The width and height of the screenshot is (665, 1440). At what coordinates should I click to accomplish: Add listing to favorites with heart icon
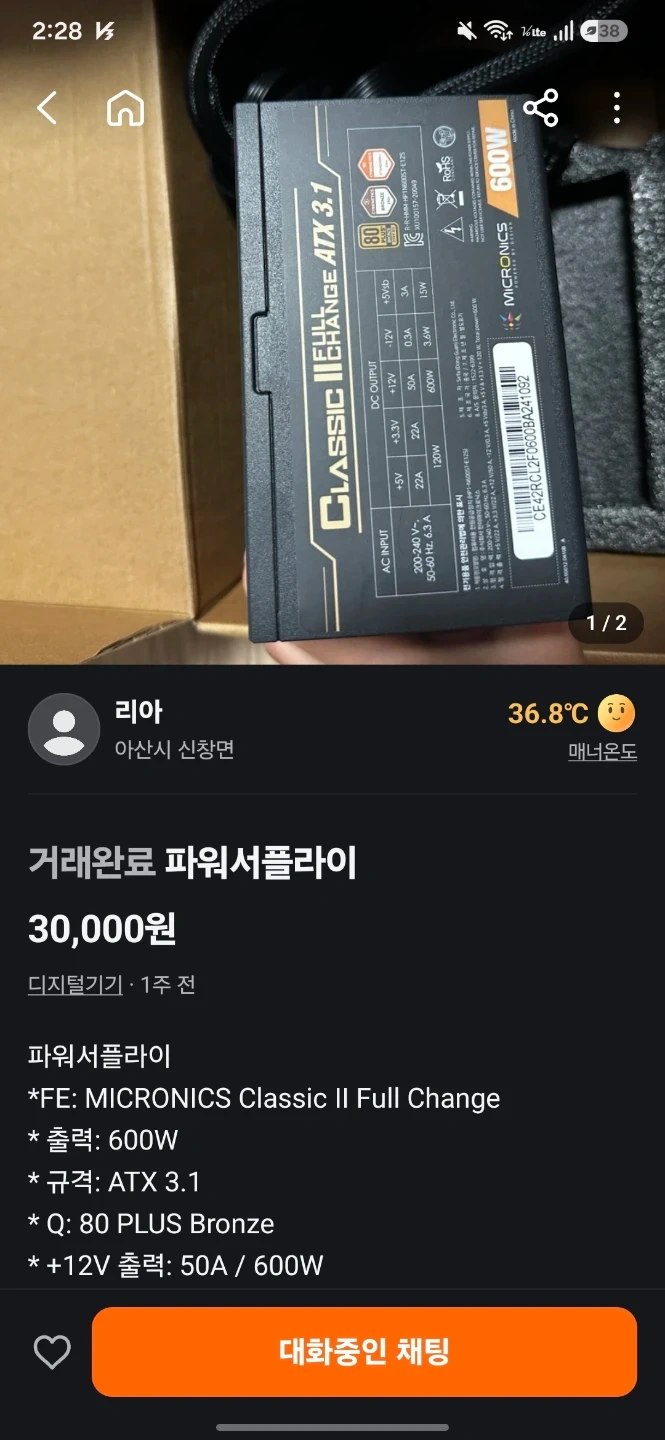coord(52,1352)
